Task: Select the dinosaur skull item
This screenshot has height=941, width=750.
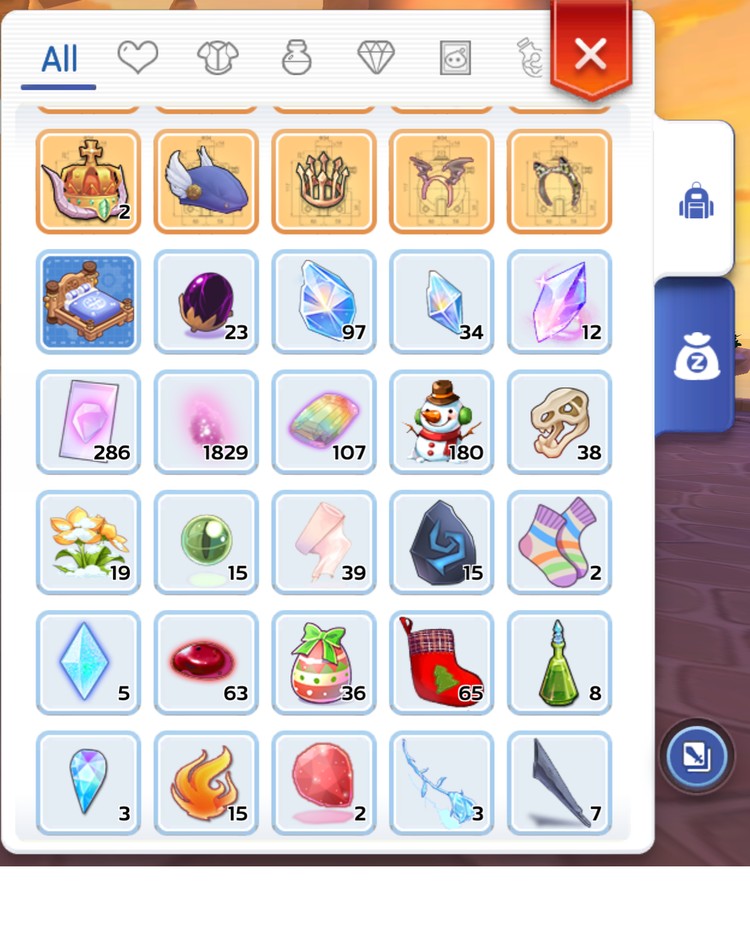Action: click(559, 421)
